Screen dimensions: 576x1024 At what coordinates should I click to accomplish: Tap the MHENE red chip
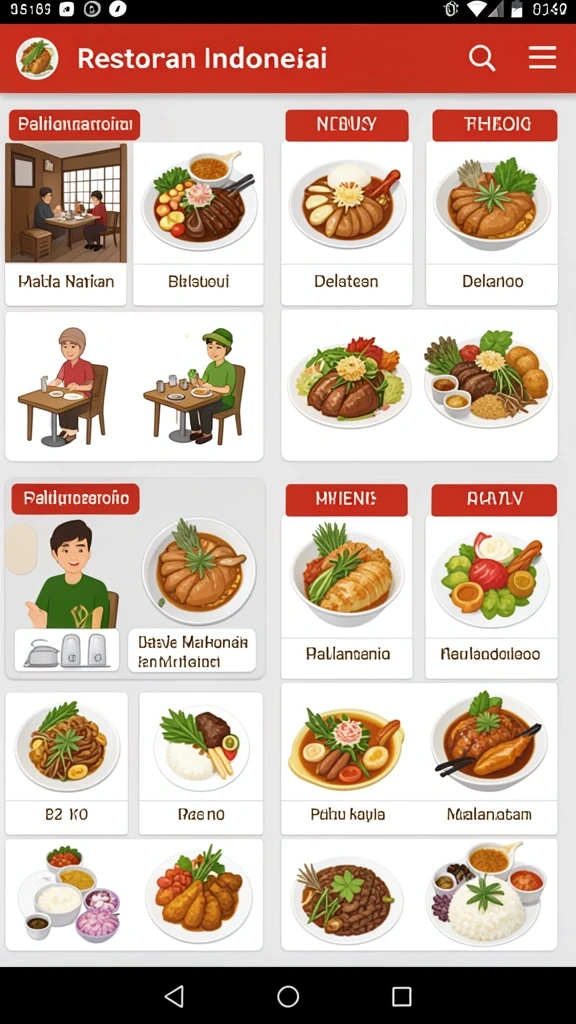click(346, 500)
